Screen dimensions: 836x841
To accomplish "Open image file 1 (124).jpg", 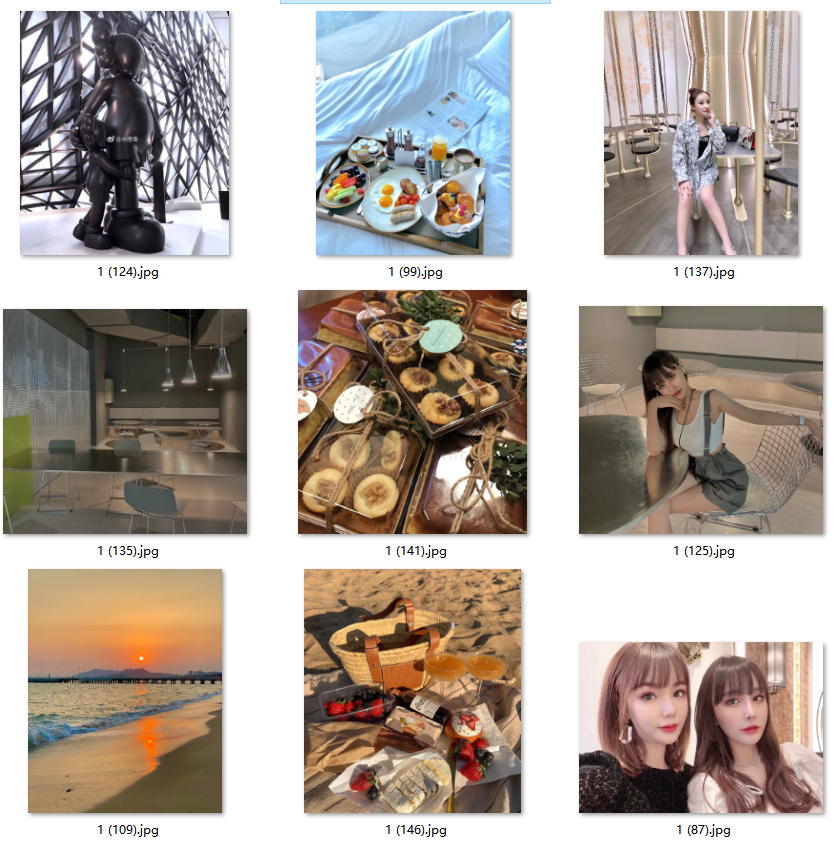I will tap(125, 133).
